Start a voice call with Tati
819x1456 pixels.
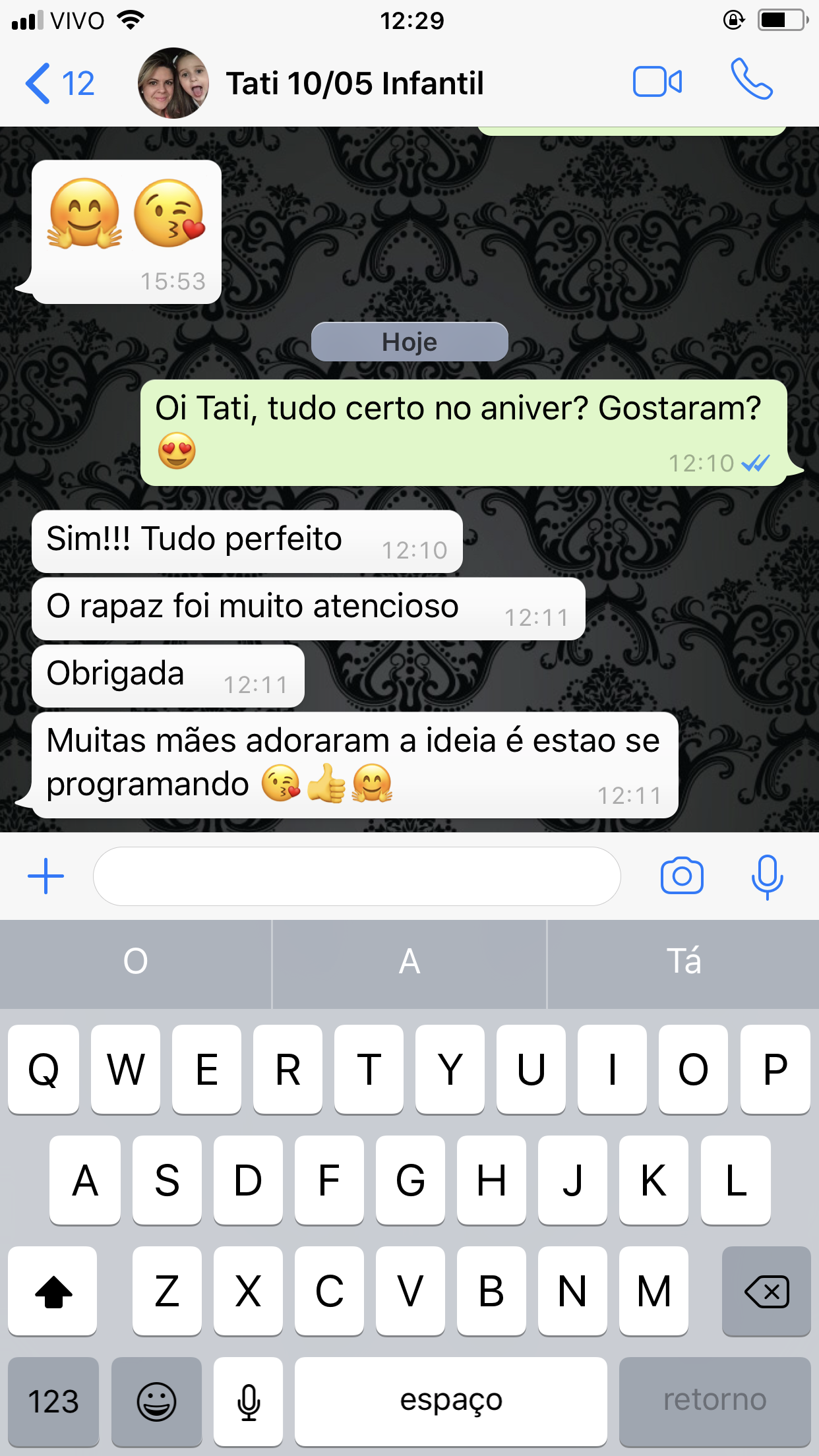click(751, 80)
